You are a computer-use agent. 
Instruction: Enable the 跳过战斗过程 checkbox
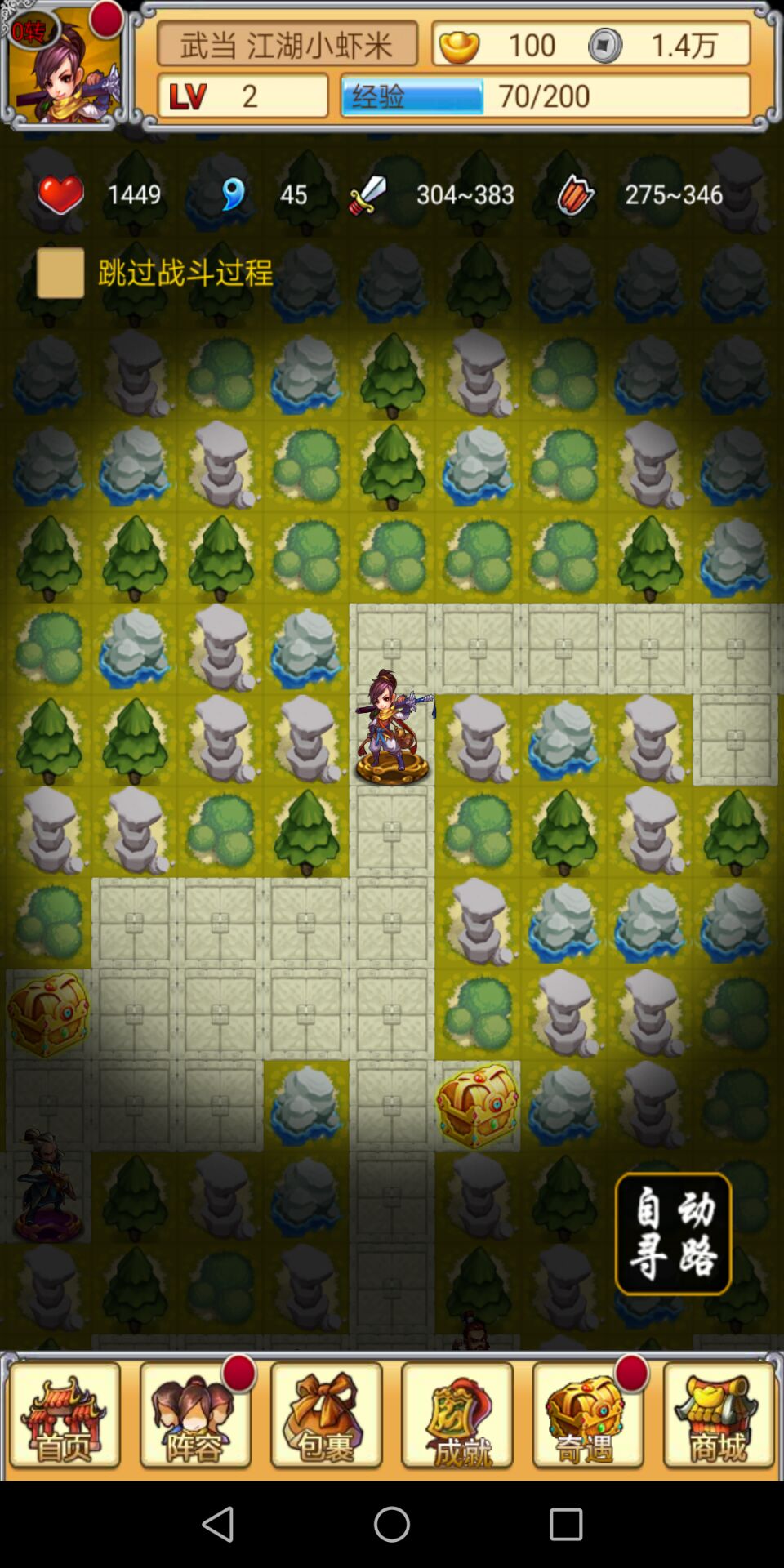tap(60, 273)
